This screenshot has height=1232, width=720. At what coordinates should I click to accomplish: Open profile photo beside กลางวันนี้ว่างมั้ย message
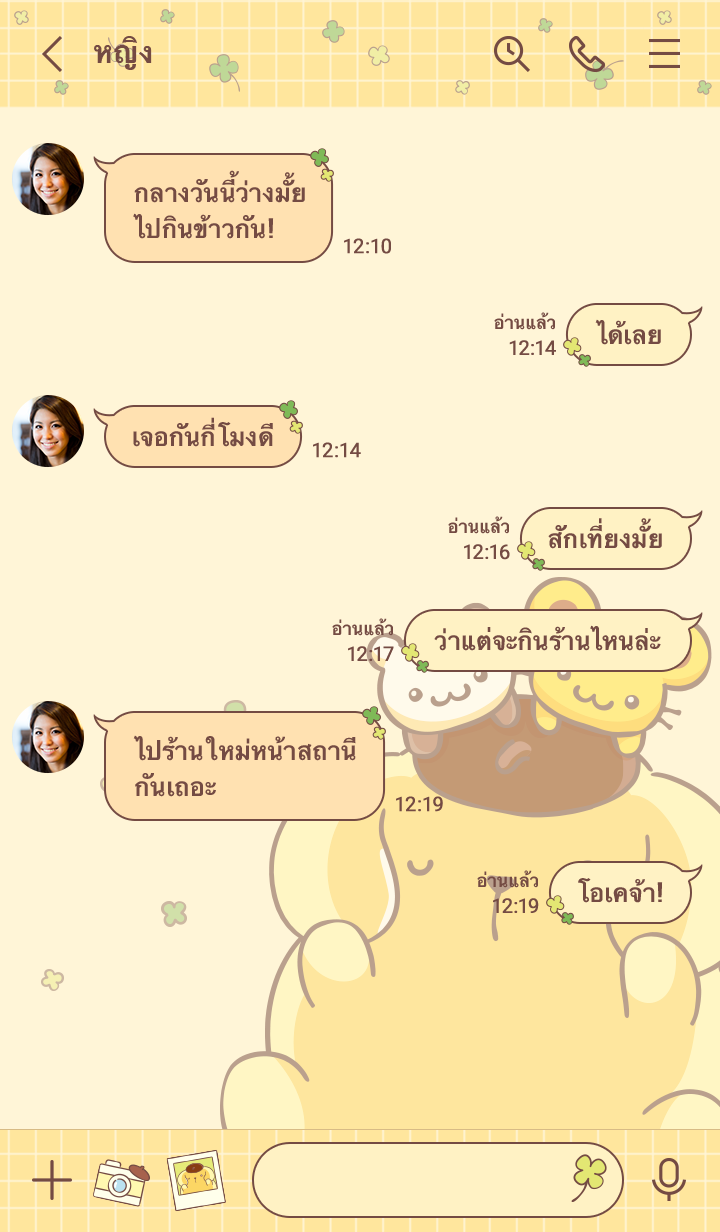pyautogui.click(x=48, y=179)
